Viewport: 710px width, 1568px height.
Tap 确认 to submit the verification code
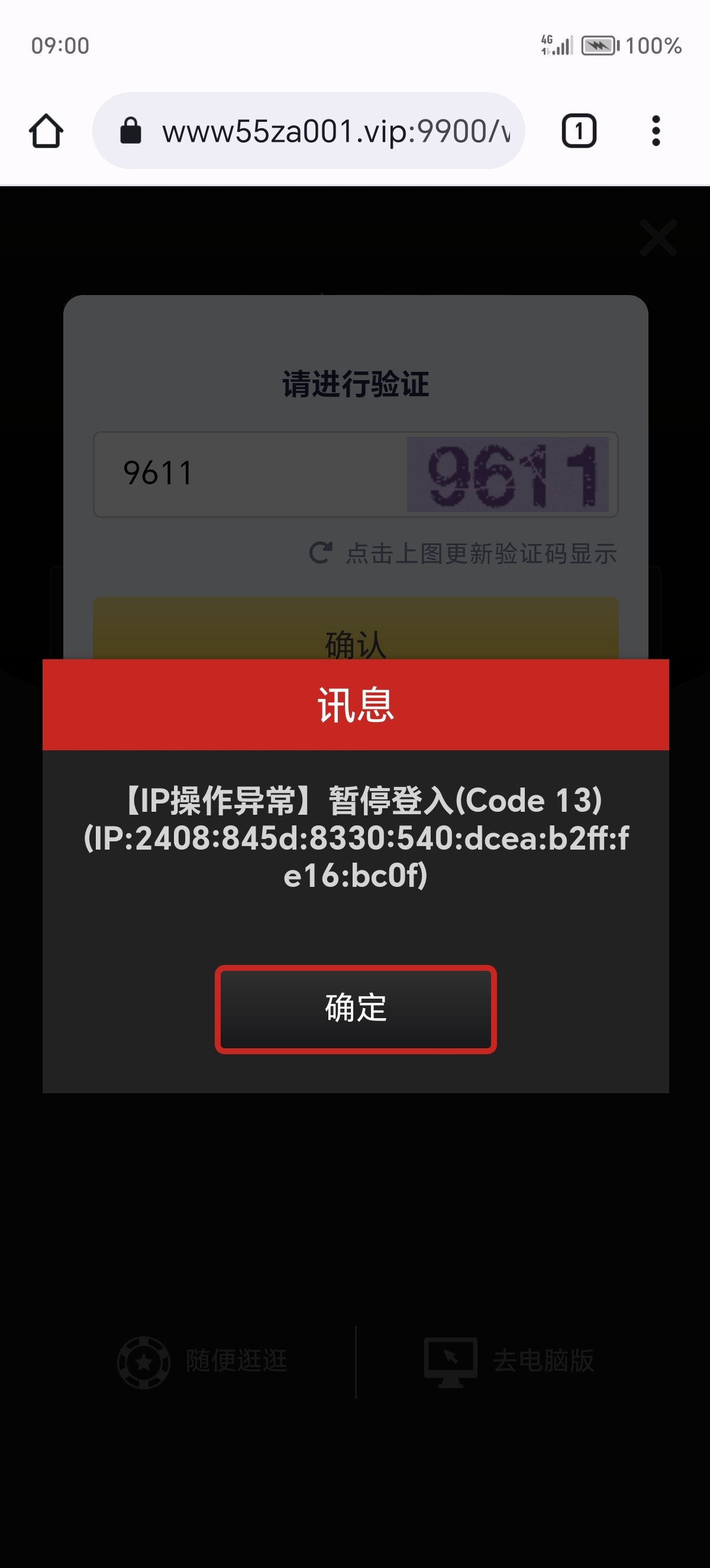tap(355, 633)
